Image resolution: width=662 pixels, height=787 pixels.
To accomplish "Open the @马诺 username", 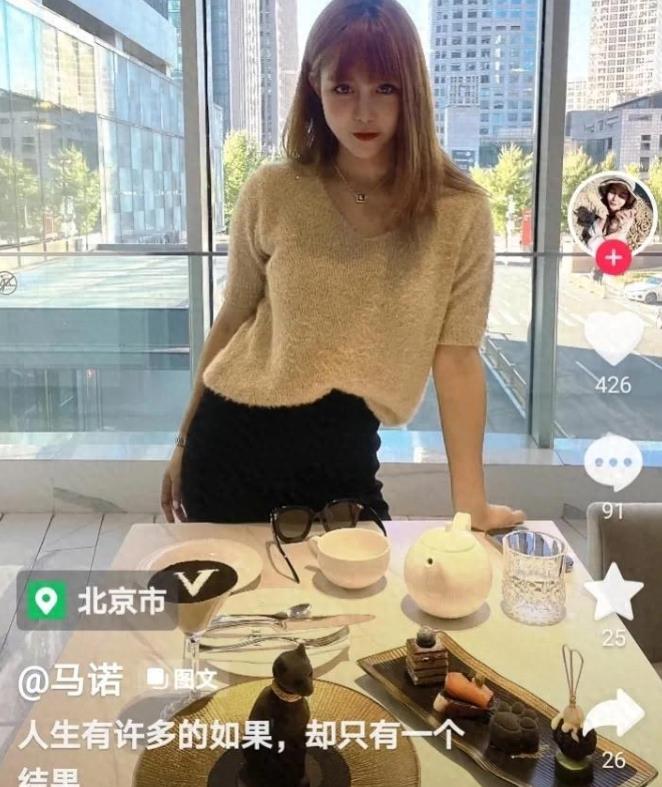I will tap(70, 680).
